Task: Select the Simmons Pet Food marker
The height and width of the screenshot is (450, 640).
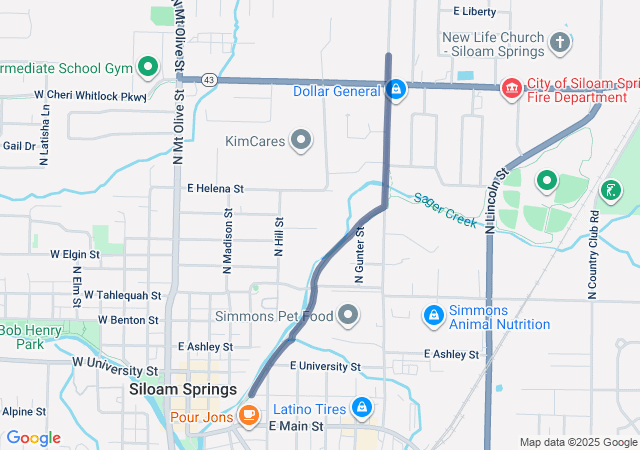Action: coord(348,316)
